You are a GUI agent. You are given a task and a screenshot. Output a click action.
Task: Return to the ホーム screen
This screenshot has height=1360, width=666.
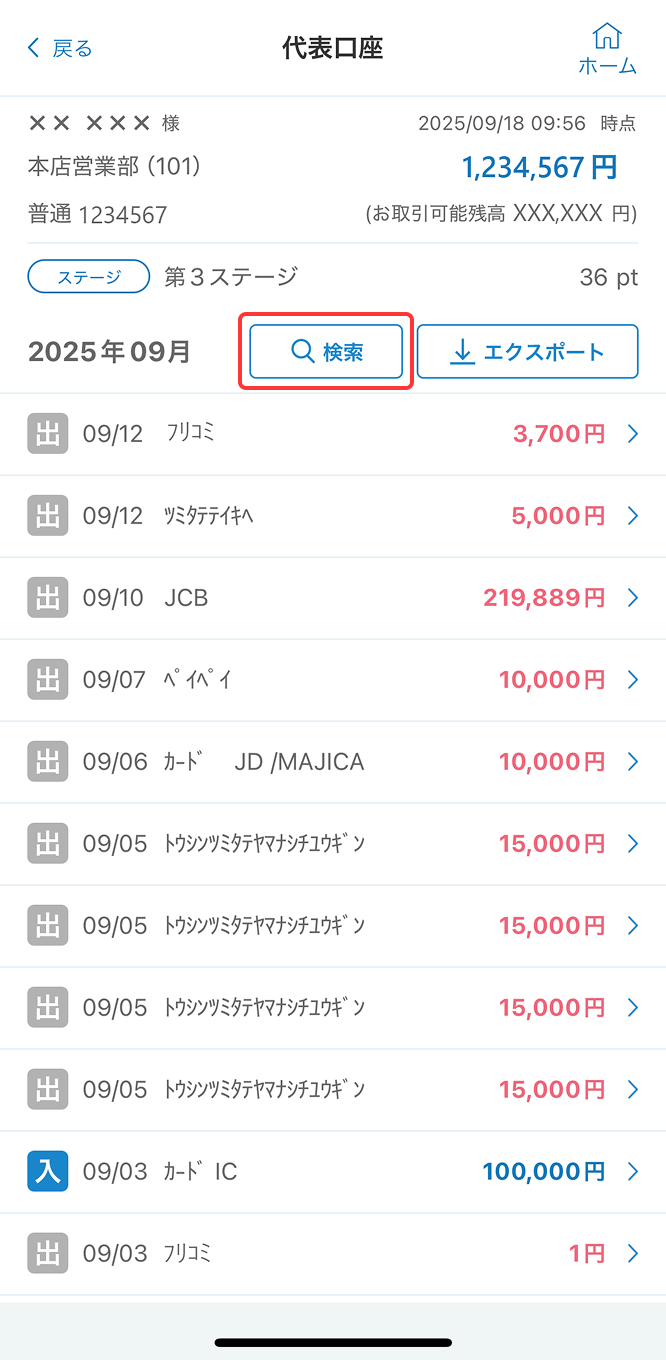pos(607,50)
